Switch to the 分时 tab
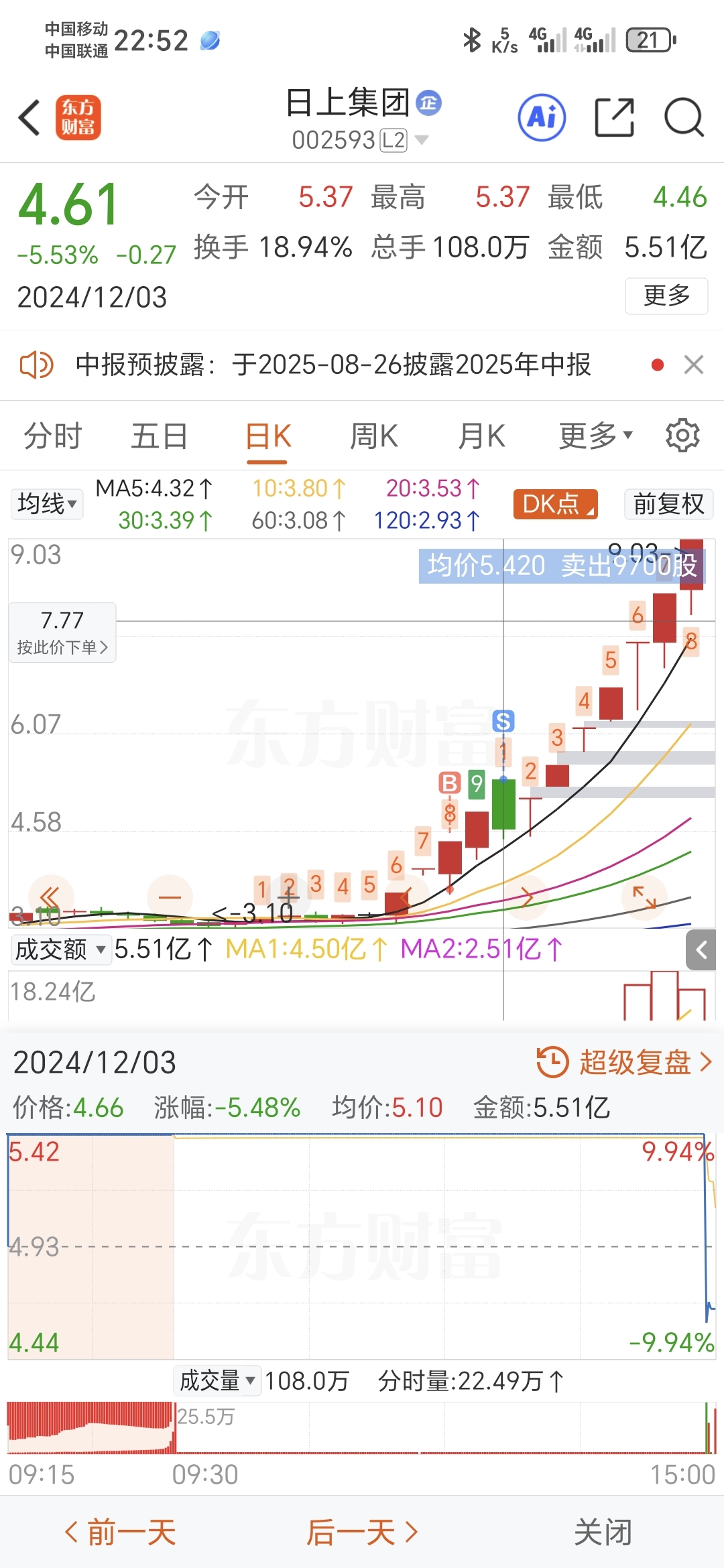 tap(53, 436)
